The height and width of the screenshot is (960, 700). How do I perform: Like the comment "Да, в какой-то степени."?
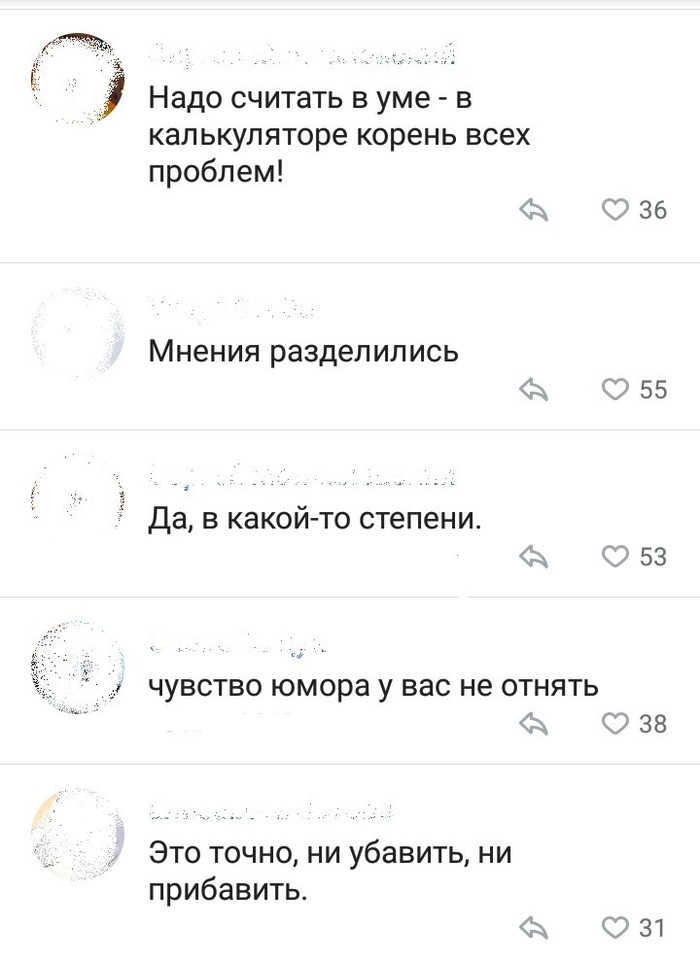[615, 557]
